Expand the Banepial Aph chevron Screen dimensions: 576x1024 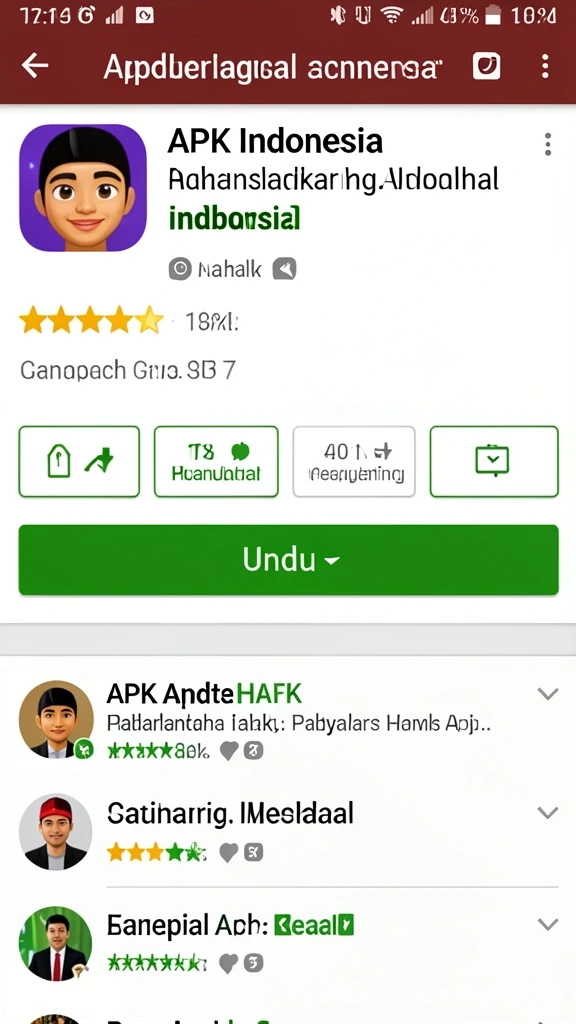[x=547, y=924]
